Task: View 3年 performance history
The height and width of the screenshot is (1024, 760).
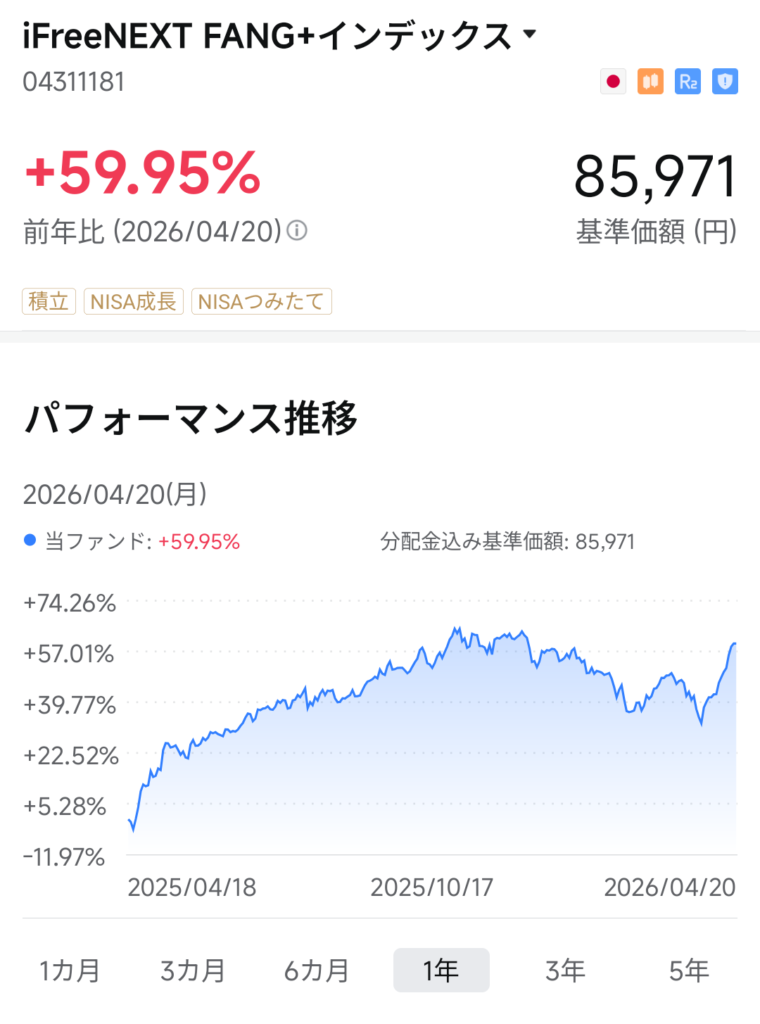Action: coord(565,970)
